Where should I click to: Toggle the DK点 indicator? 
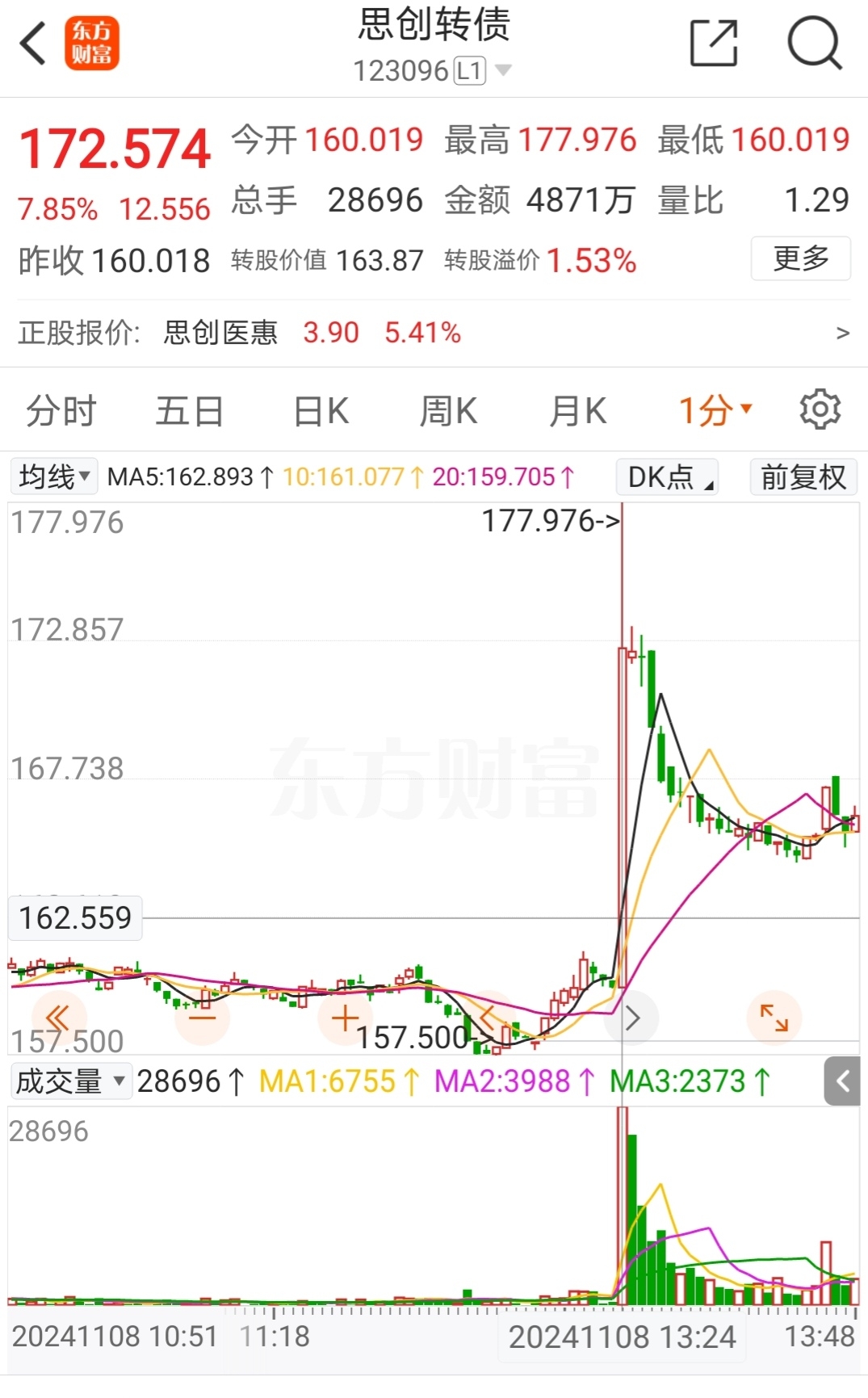(x=666, y=477)
